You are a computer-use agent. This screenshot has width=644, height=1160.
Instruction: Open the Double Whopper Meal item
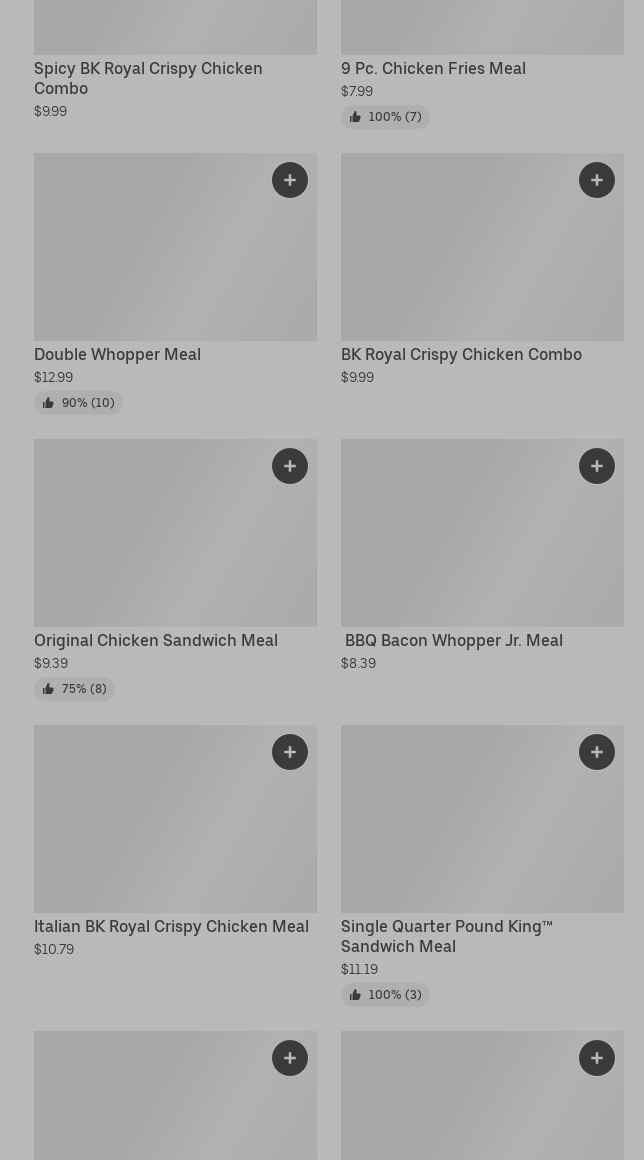pos(117,354)
